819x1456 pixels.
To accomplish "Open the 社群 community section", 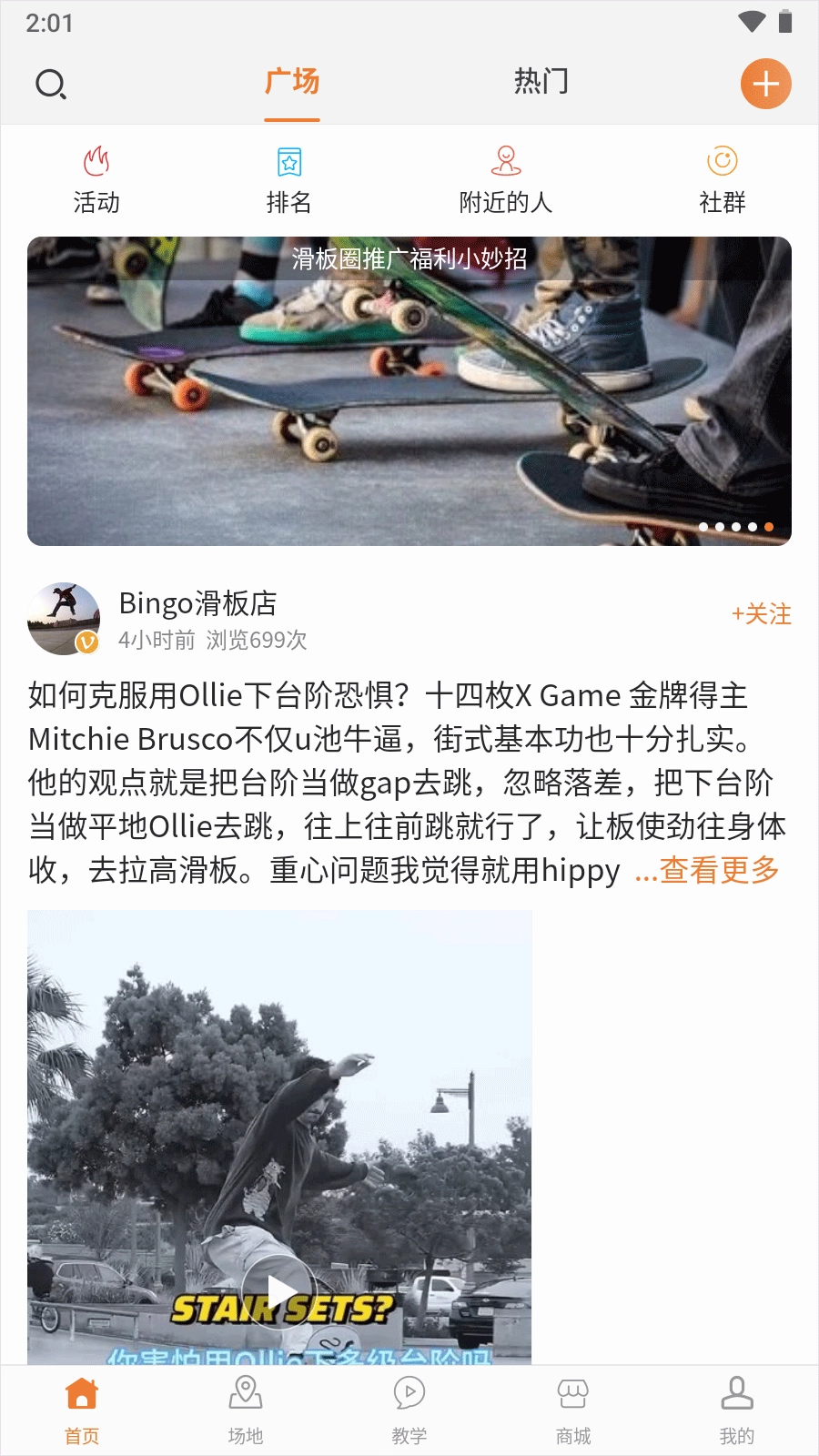I will (x=722, y=179).
